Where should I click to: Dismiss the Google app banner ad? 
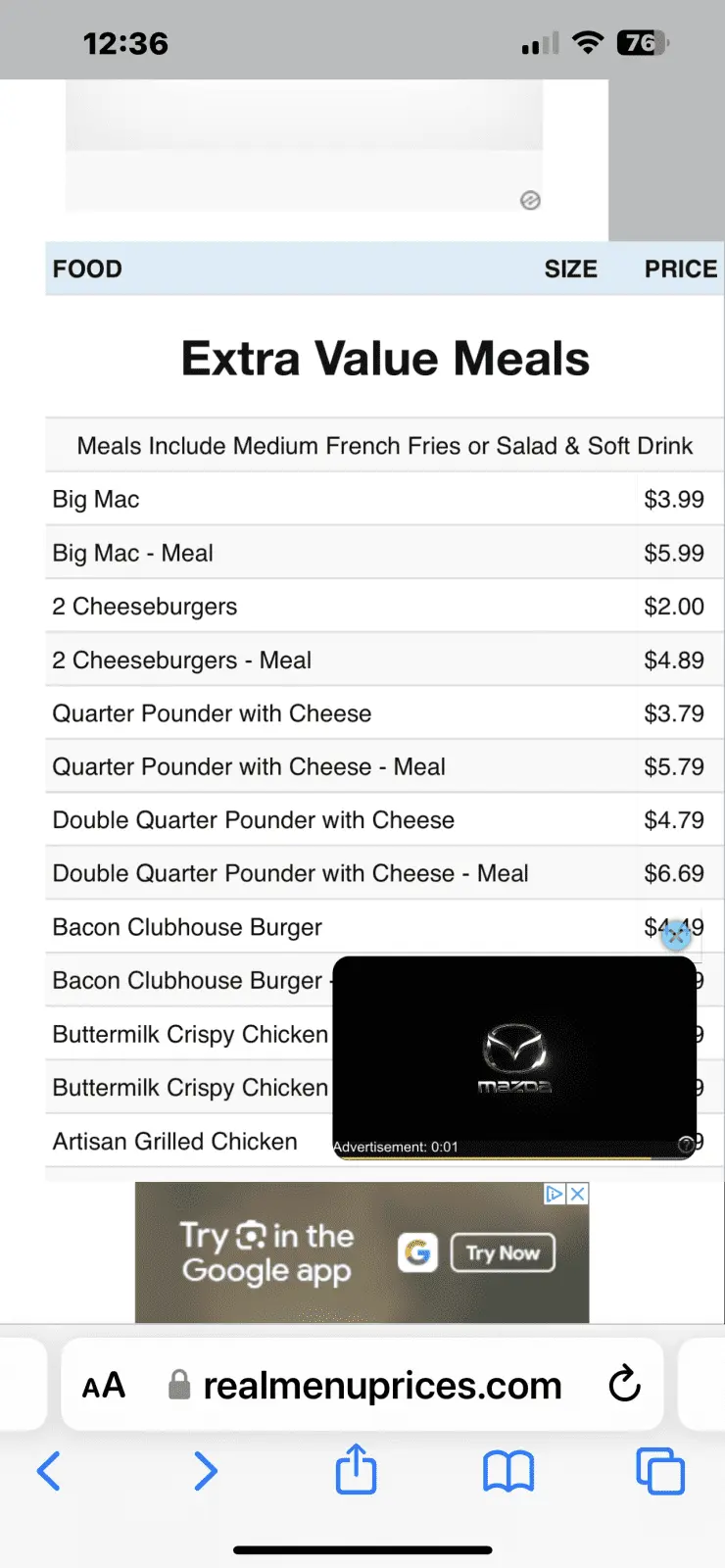click(x=578, y=1194)
